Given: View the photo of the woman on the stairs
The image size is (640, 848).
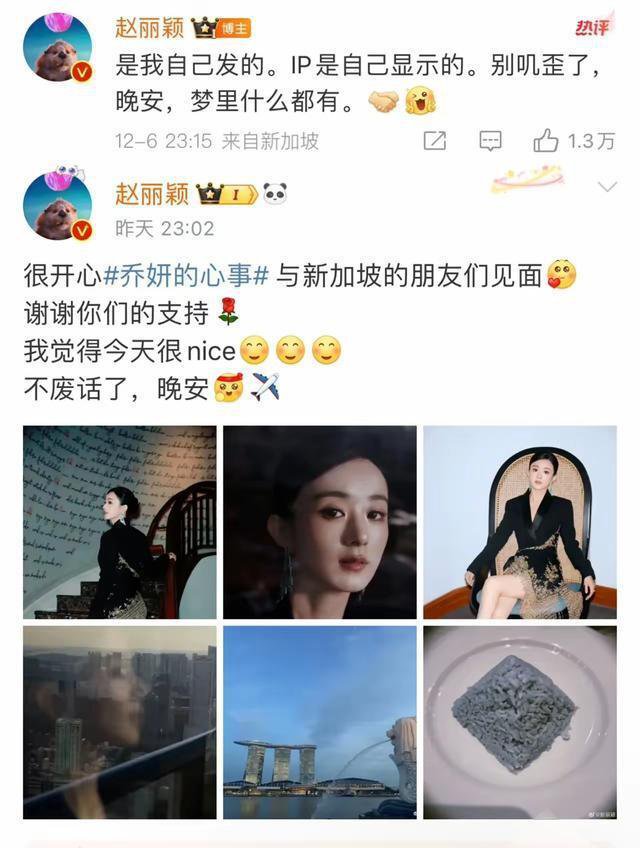Looking at the screenshot, I should coord(119,522).
